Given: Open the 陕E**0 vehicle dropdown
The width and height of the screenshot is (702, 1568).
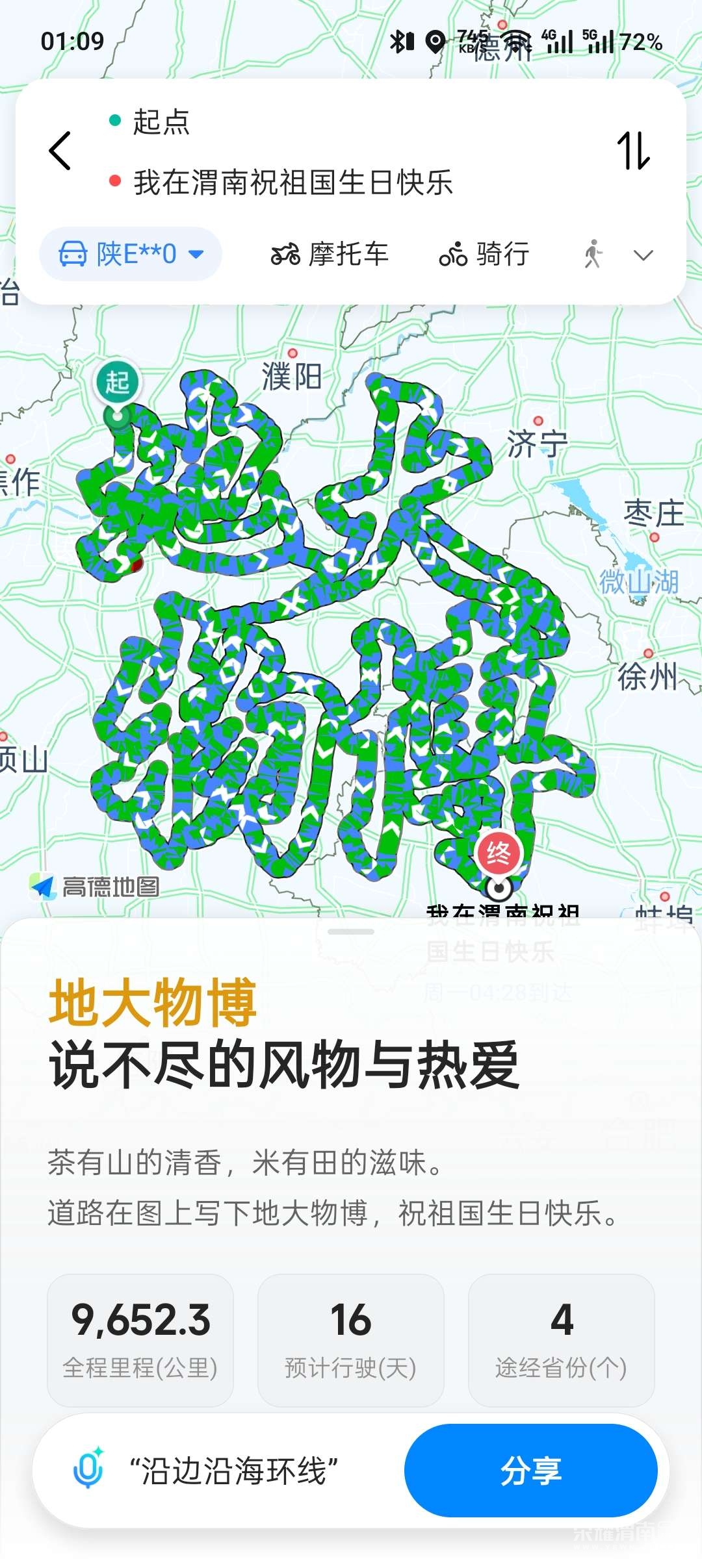Looking at the screenshot, I should (131, 254).
